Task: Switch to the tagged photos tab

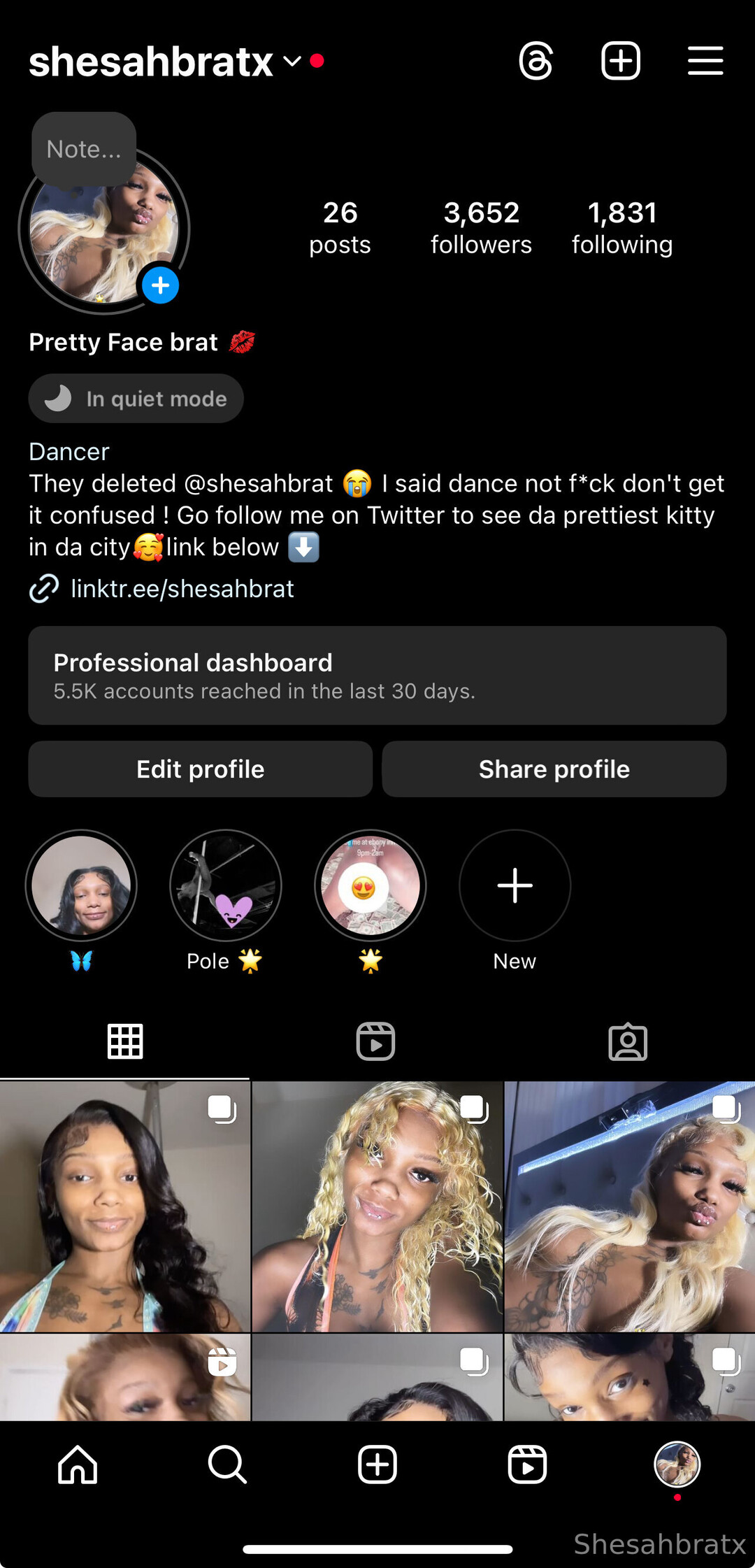Action: tap(628, 1041)
